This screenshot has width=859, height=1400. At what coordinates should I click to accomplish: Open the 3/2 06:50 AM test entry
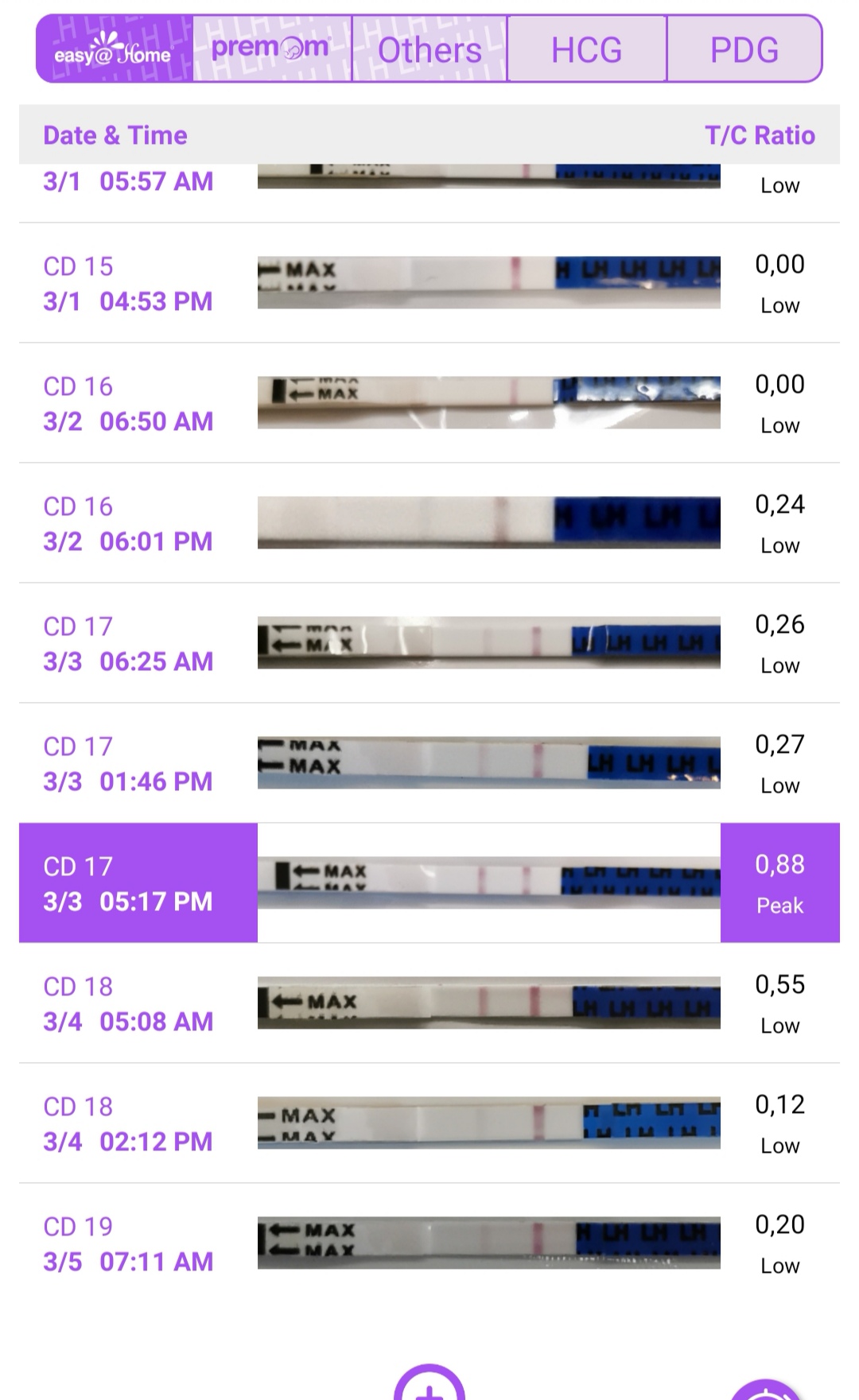click(429, 403)
